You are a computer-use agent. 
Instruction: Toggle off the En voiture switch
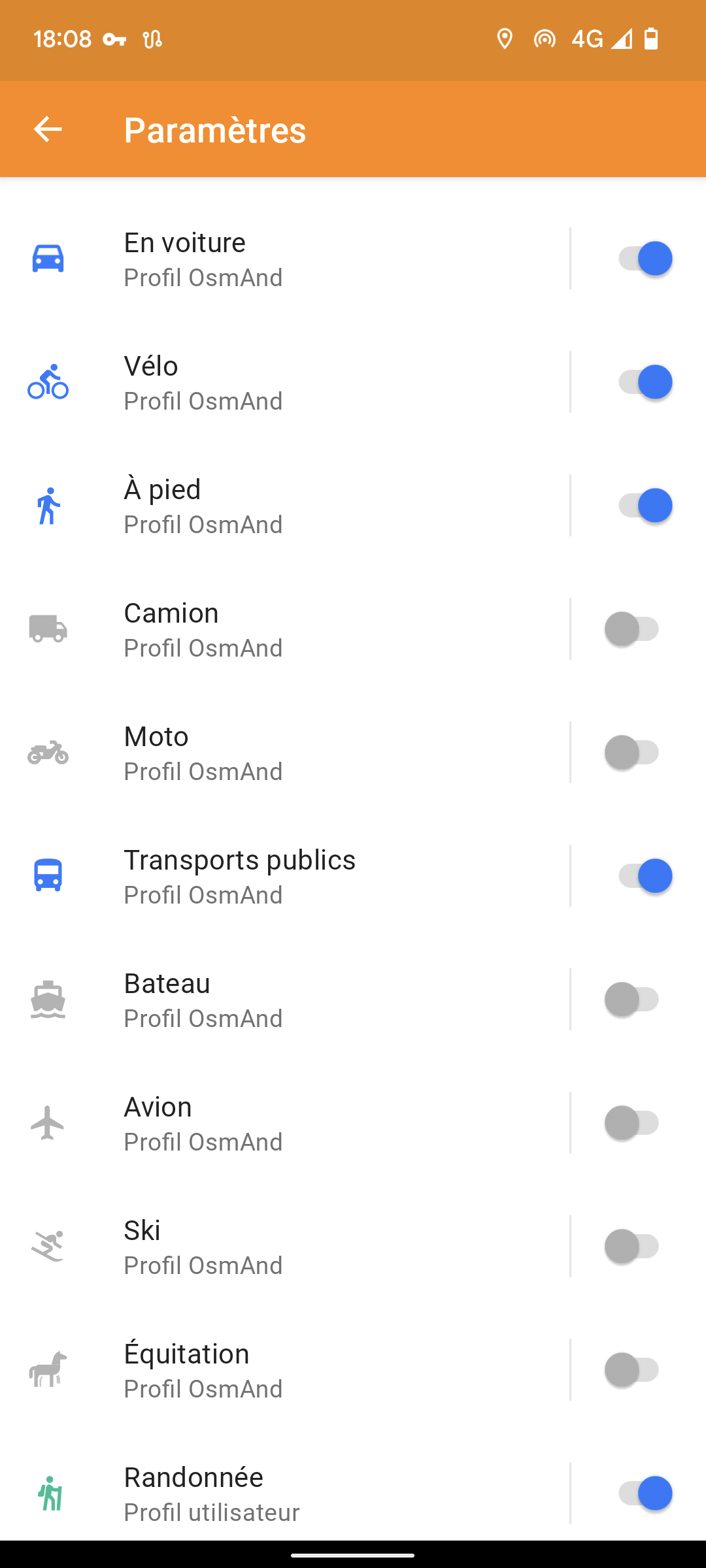click(639, 259)
